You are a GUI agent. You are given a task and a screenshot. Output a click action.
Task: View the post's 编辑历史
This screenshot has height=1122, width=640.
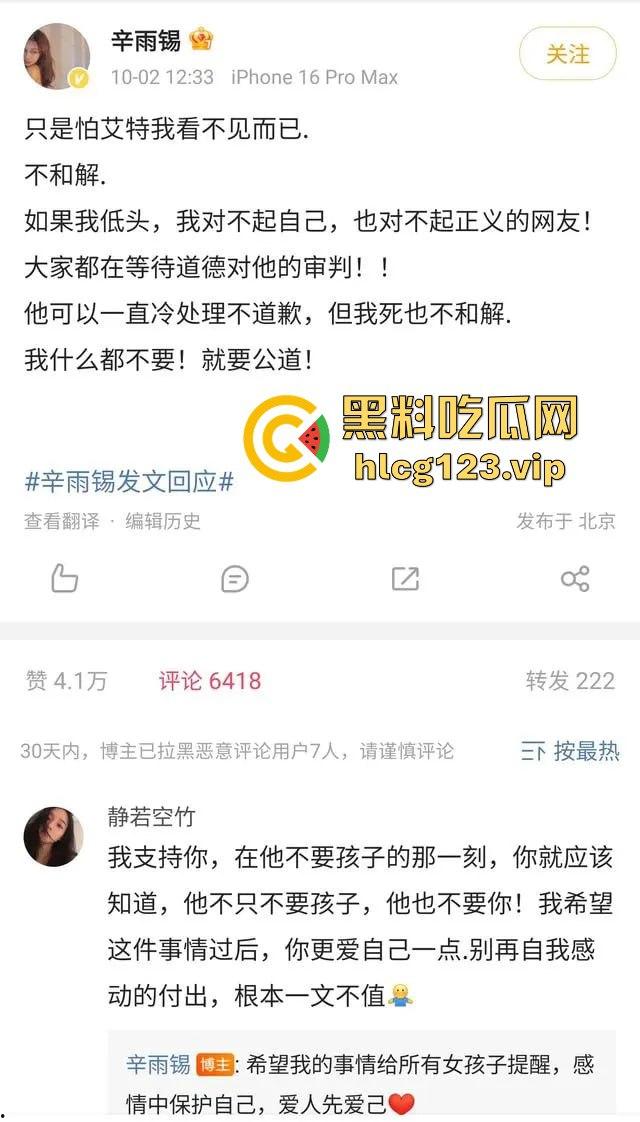pyautogui.click(x=163, y=521)
